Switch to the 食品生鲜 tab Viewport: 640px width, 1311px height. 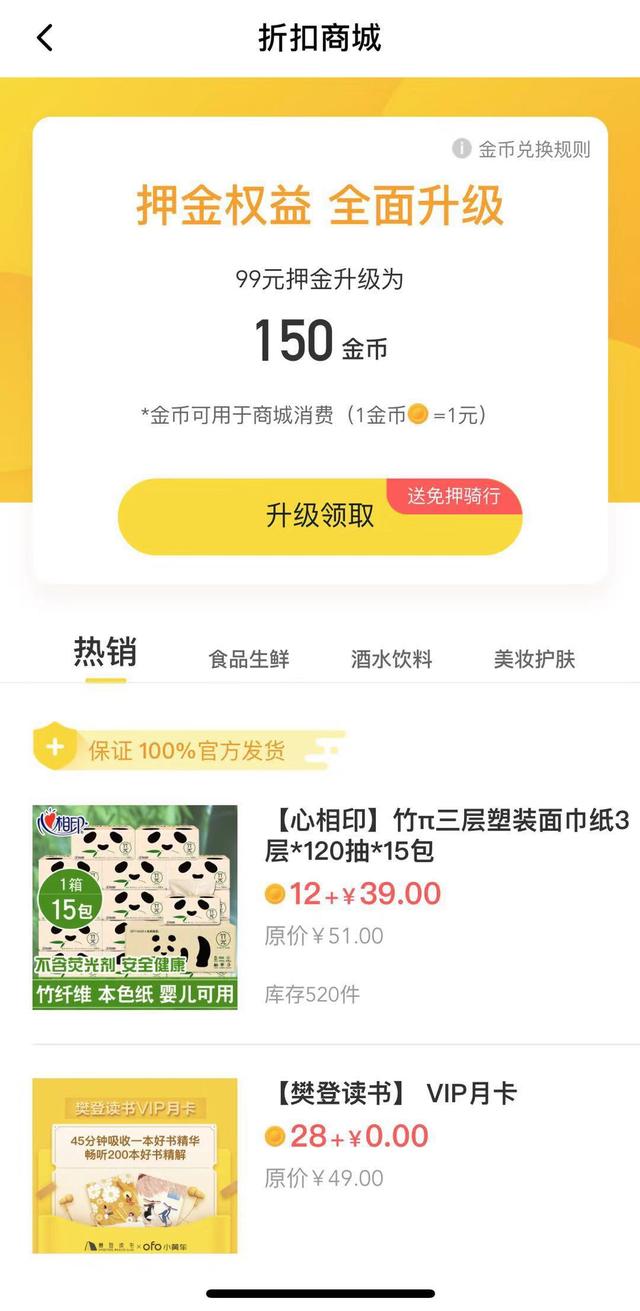tap(249, 660)
